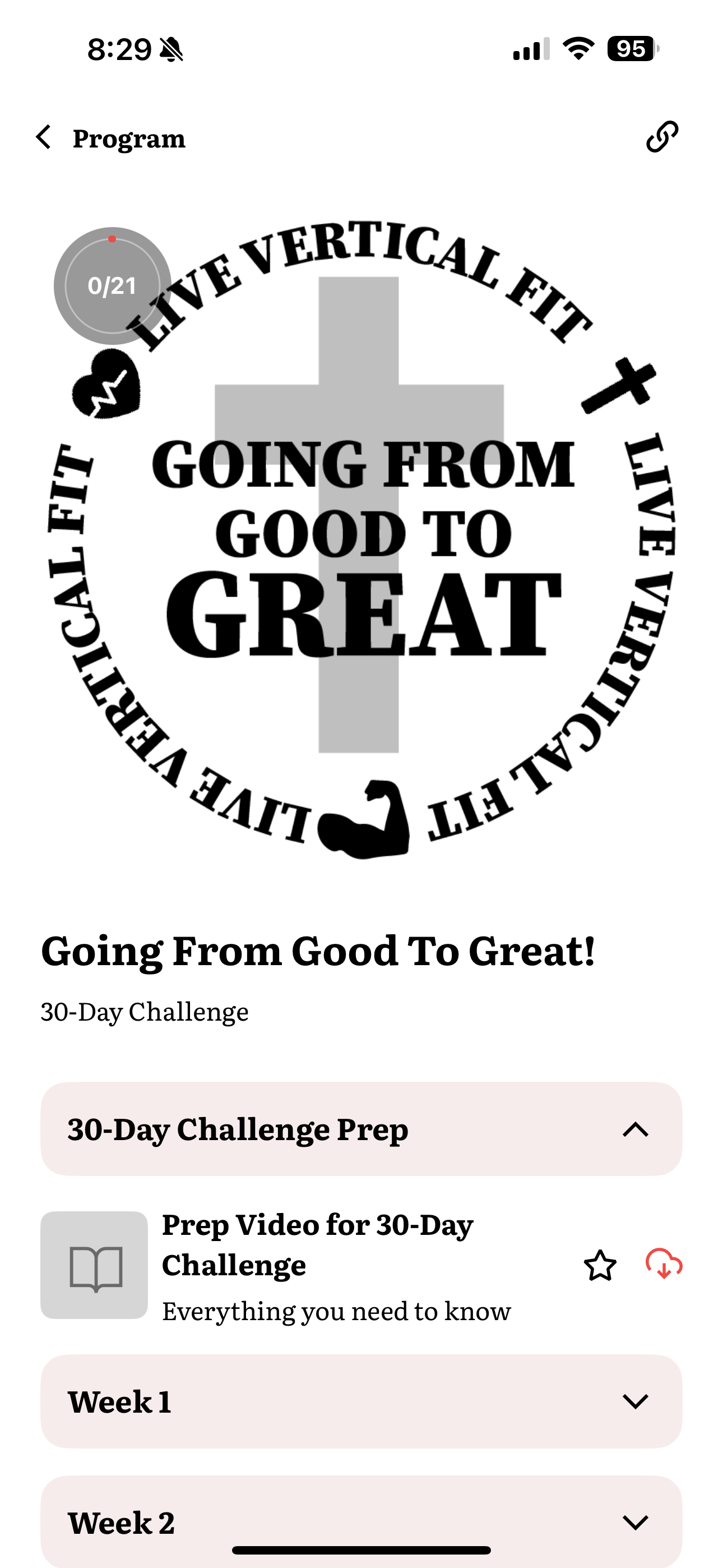
Task: Go back to the Program list
Action: (44, 137)
